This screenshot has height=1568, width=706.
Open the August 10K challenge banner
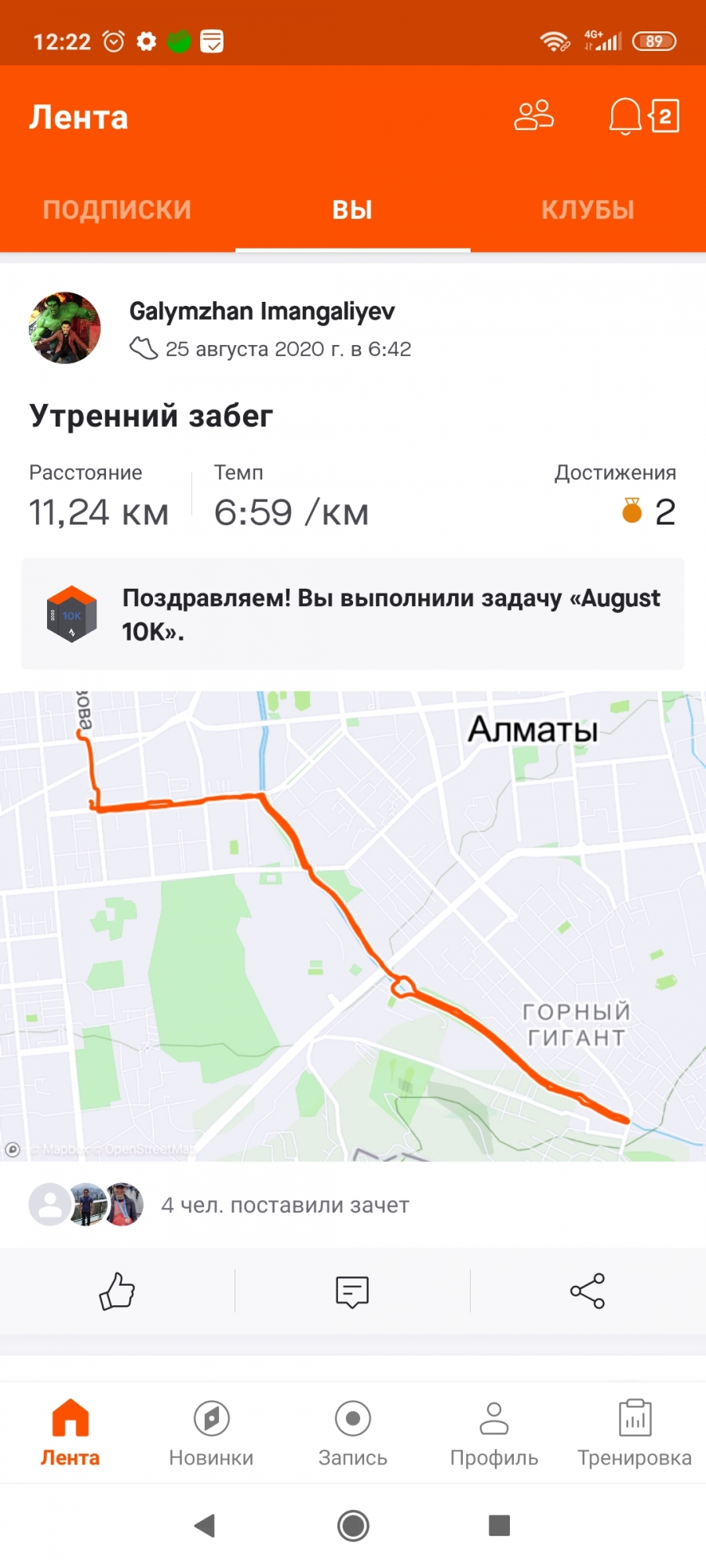[x=352, y=614]
